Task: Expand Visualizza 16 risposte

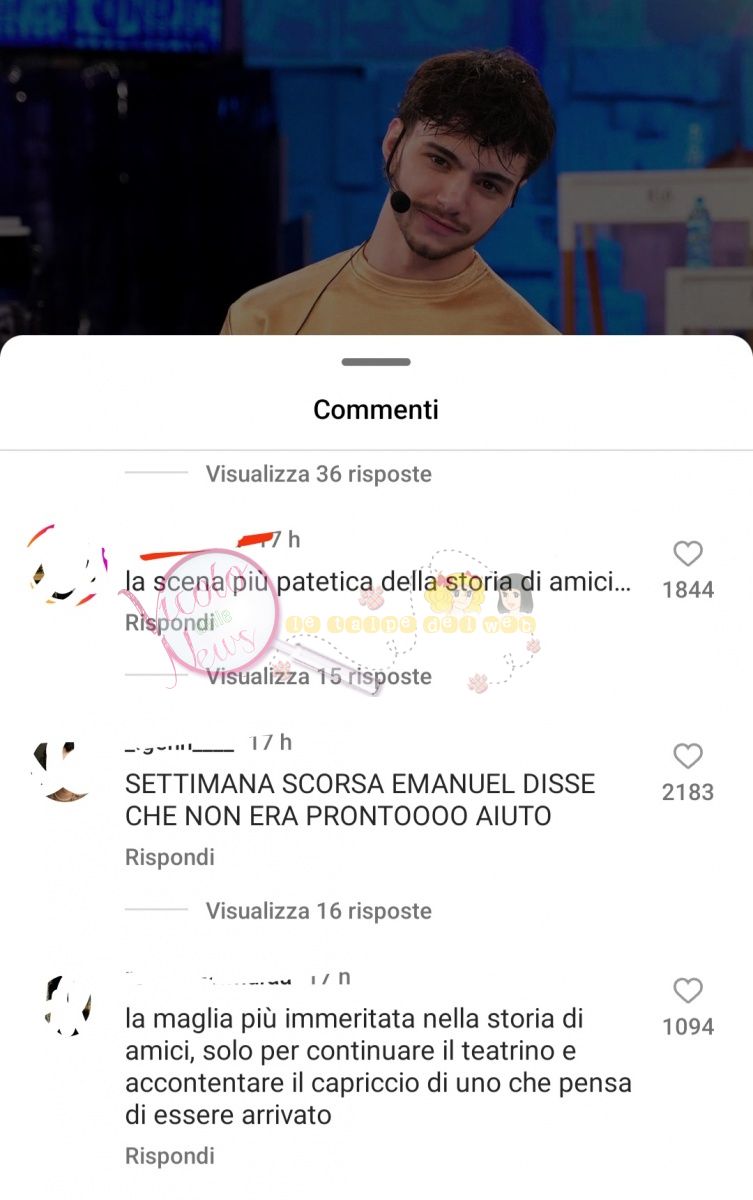Action: click(x=318, y=911)
